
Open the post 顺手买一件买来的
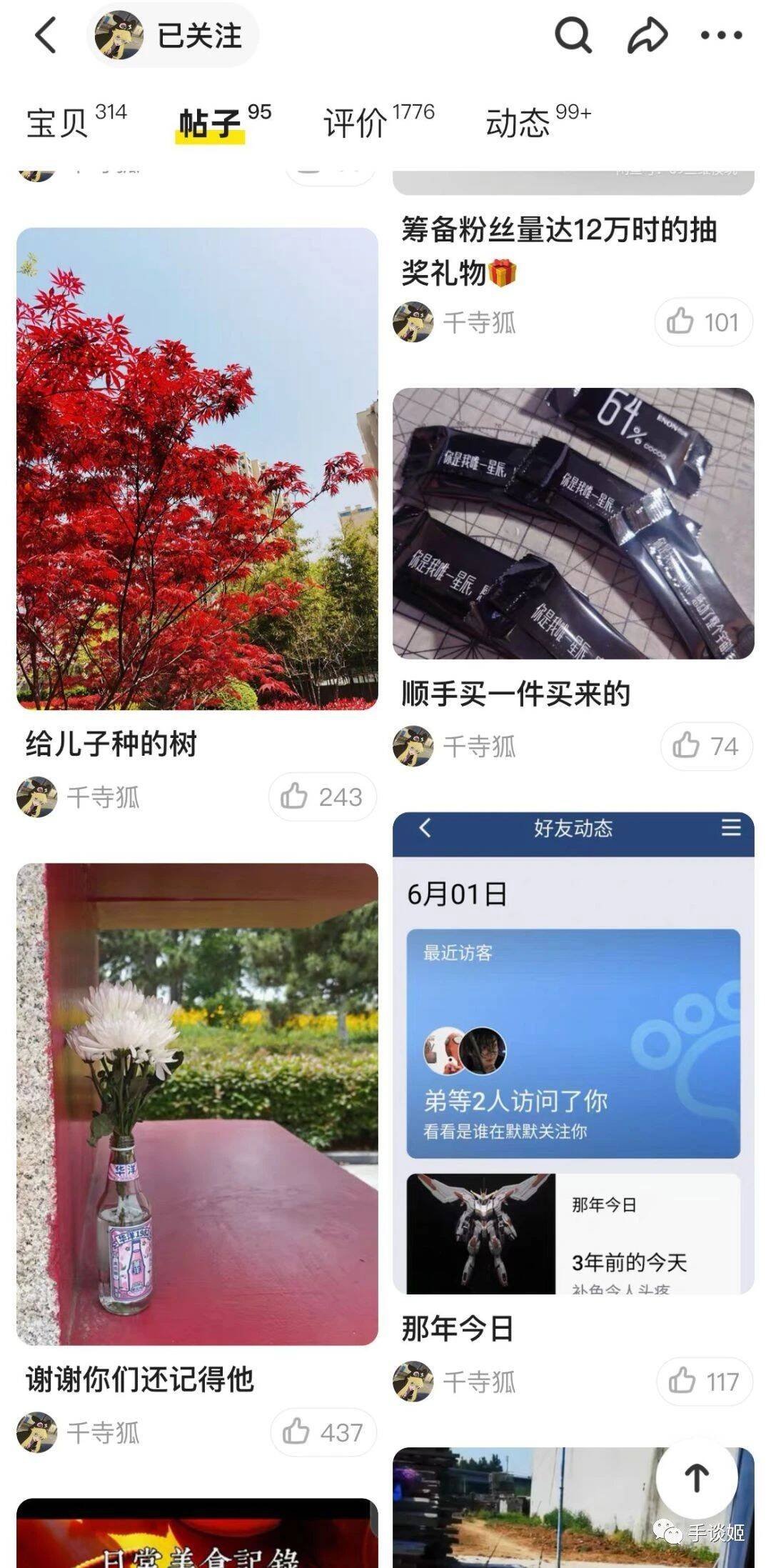pos(573,523)
